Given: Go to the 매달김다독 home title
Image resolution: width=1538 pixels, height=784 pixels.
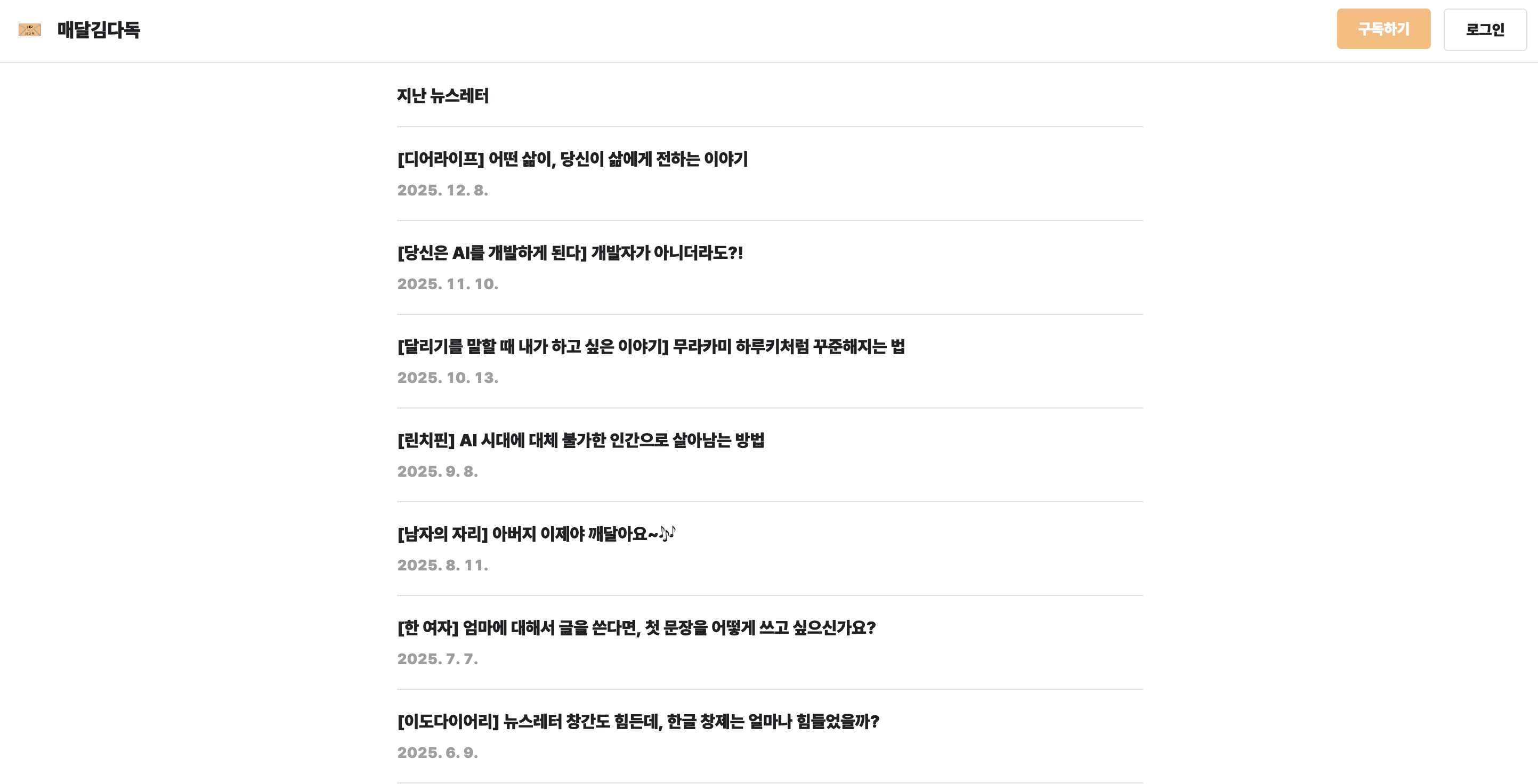Looking at the screenshot, I should 99,29.
